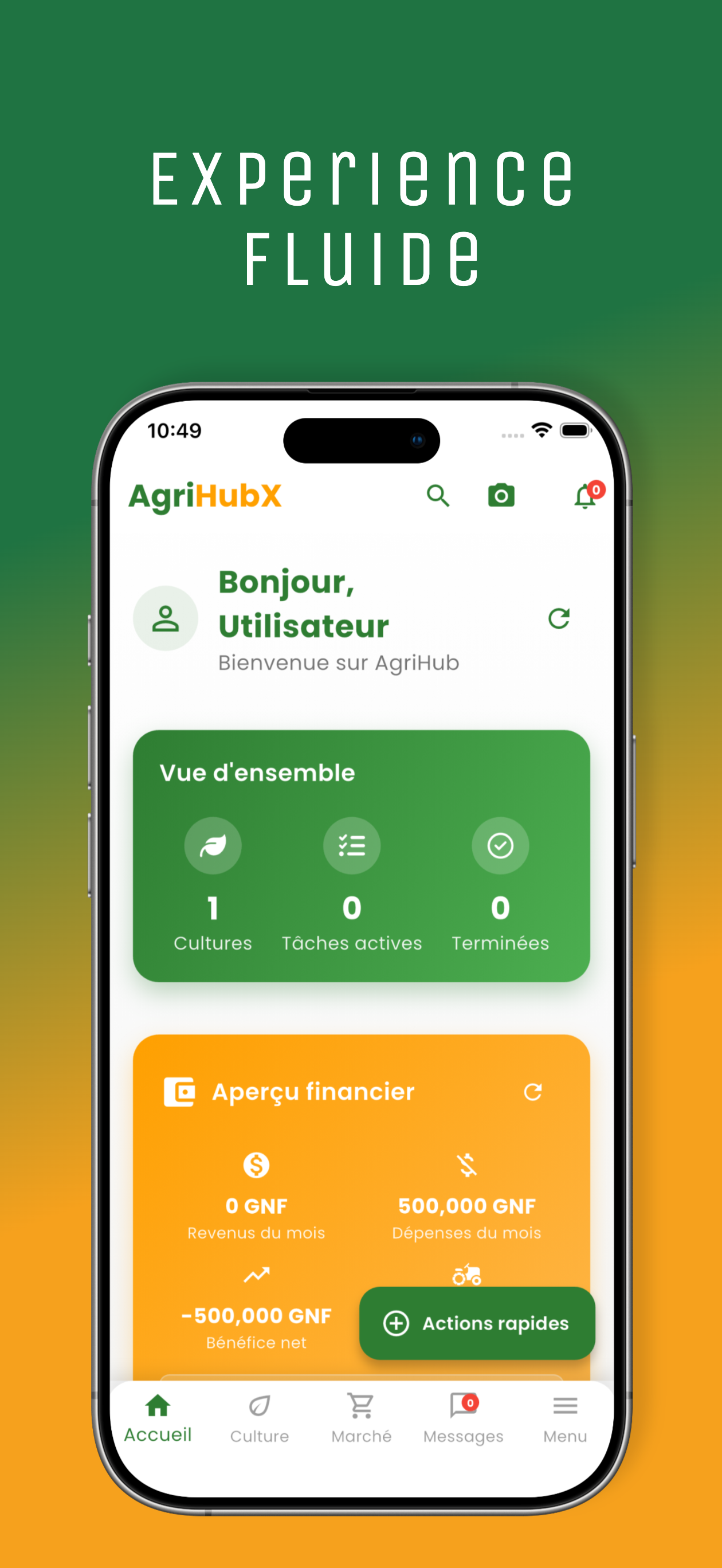Refresh the Aperçu financier card

pyautogui.click(x=534, y=1091)
